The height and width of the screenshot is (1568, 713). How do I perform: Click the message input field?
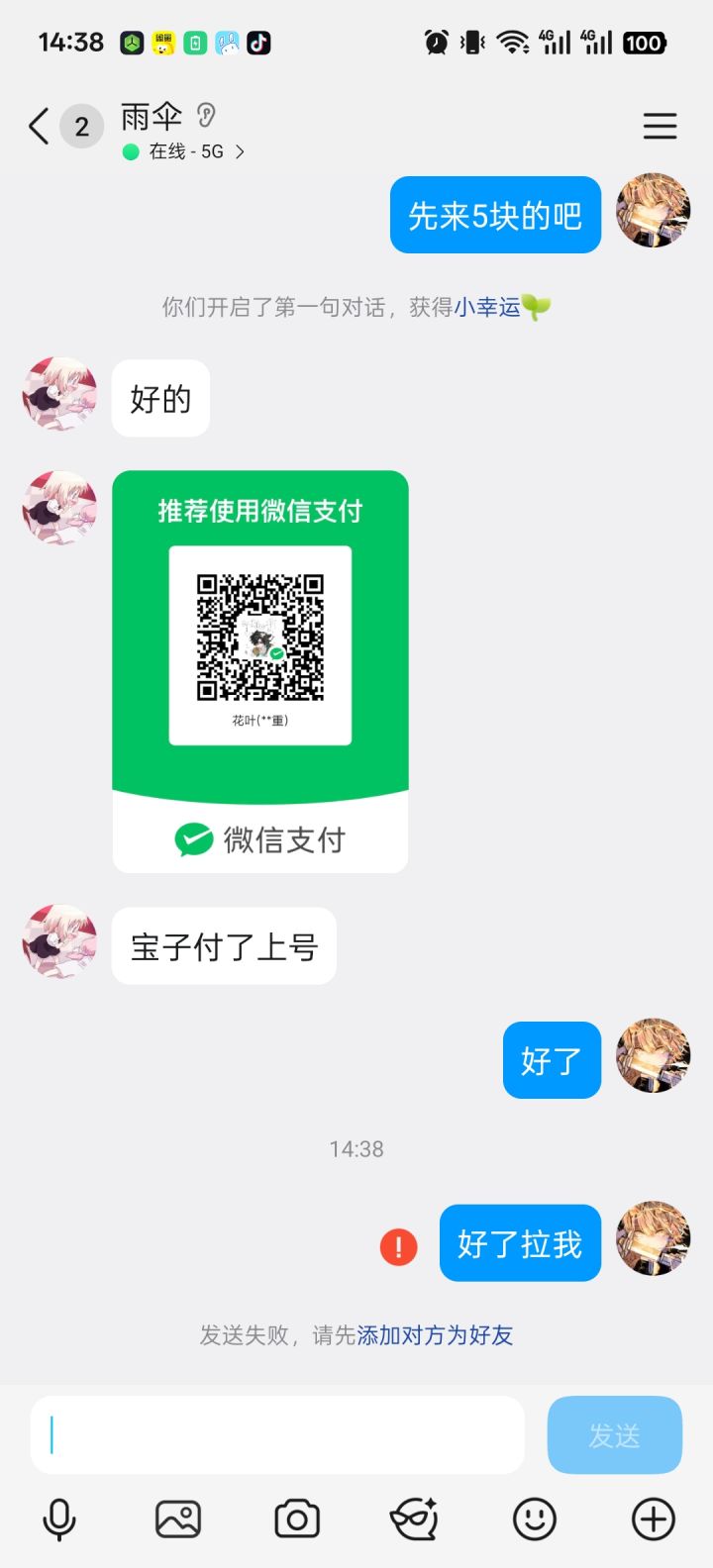click(277, 1433)
